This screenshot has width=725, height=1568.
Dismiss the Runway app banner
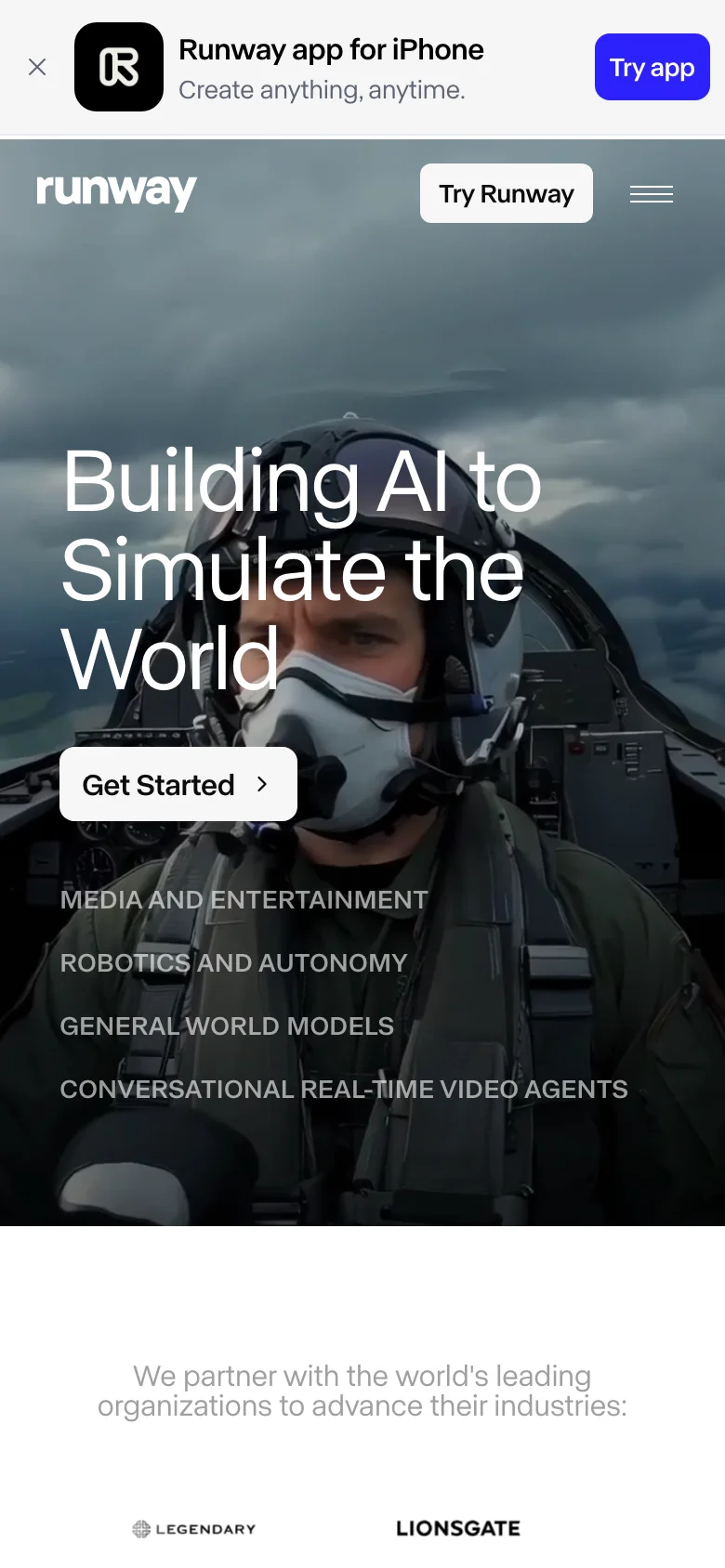pos(37,67)
